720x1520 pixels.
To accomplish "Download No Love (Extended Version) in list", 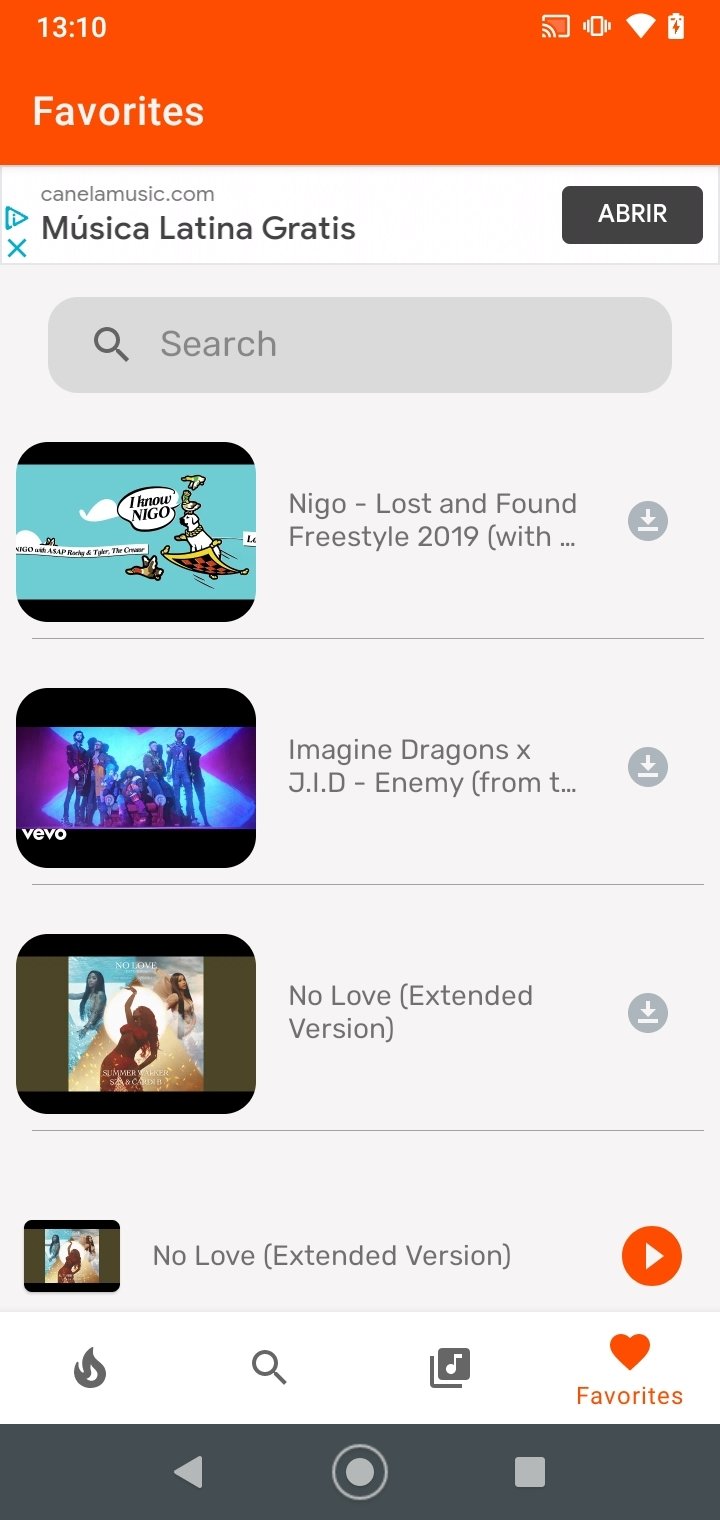I will click(x=648, y=1013).
